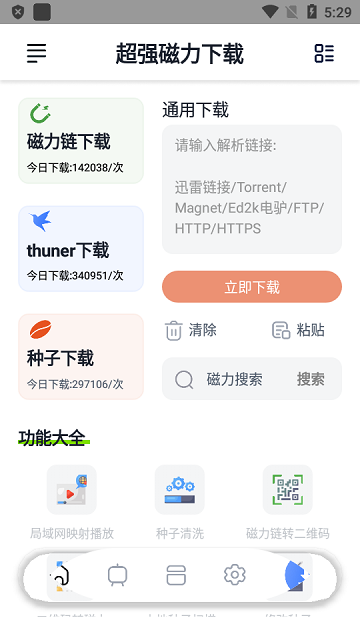The image size is (360, 640).
Task: Open the thuner下载 card
Action: coord(81,249)
